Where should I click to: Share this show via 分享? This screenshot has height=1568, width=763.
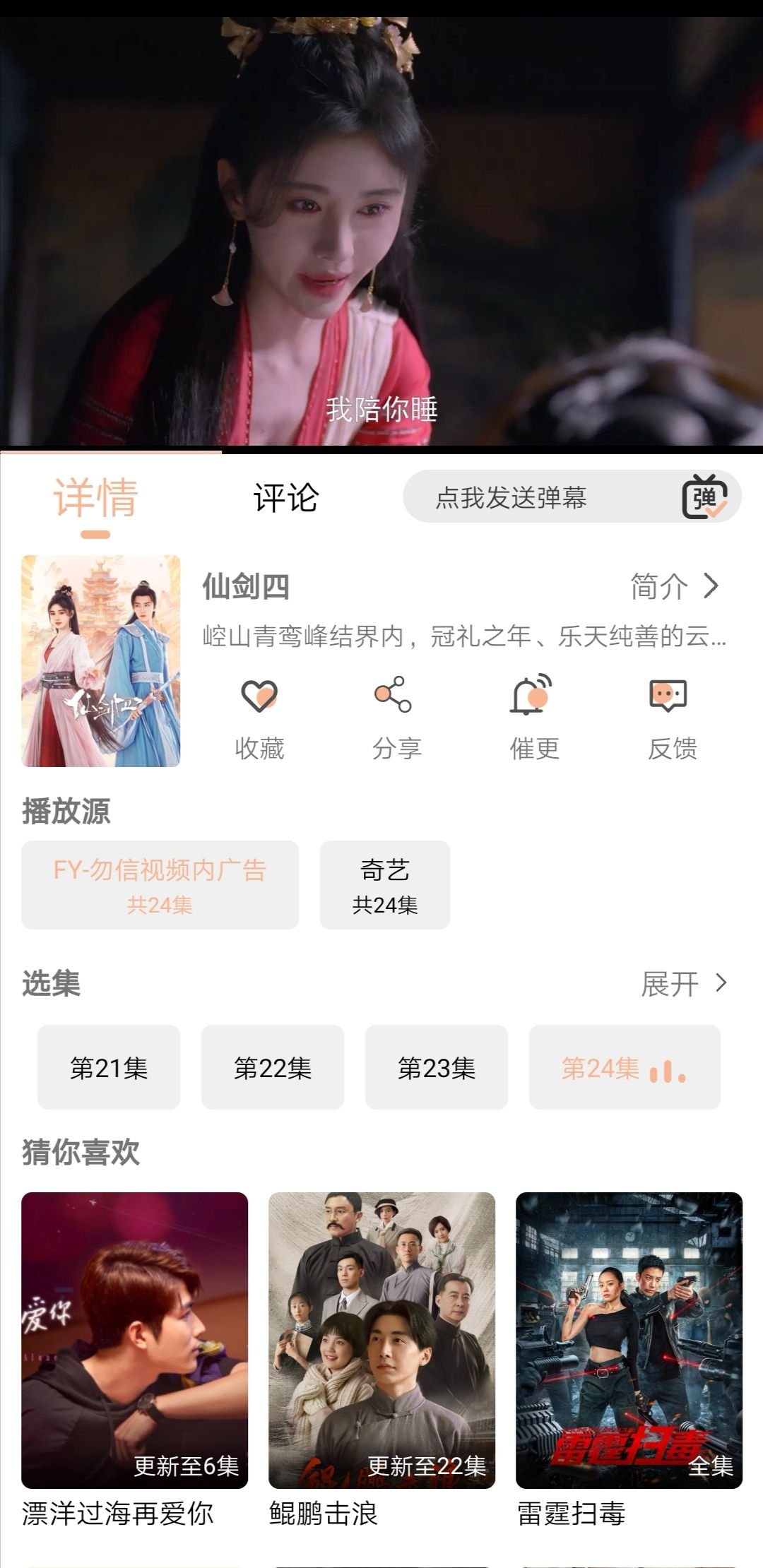pos(396,717)
